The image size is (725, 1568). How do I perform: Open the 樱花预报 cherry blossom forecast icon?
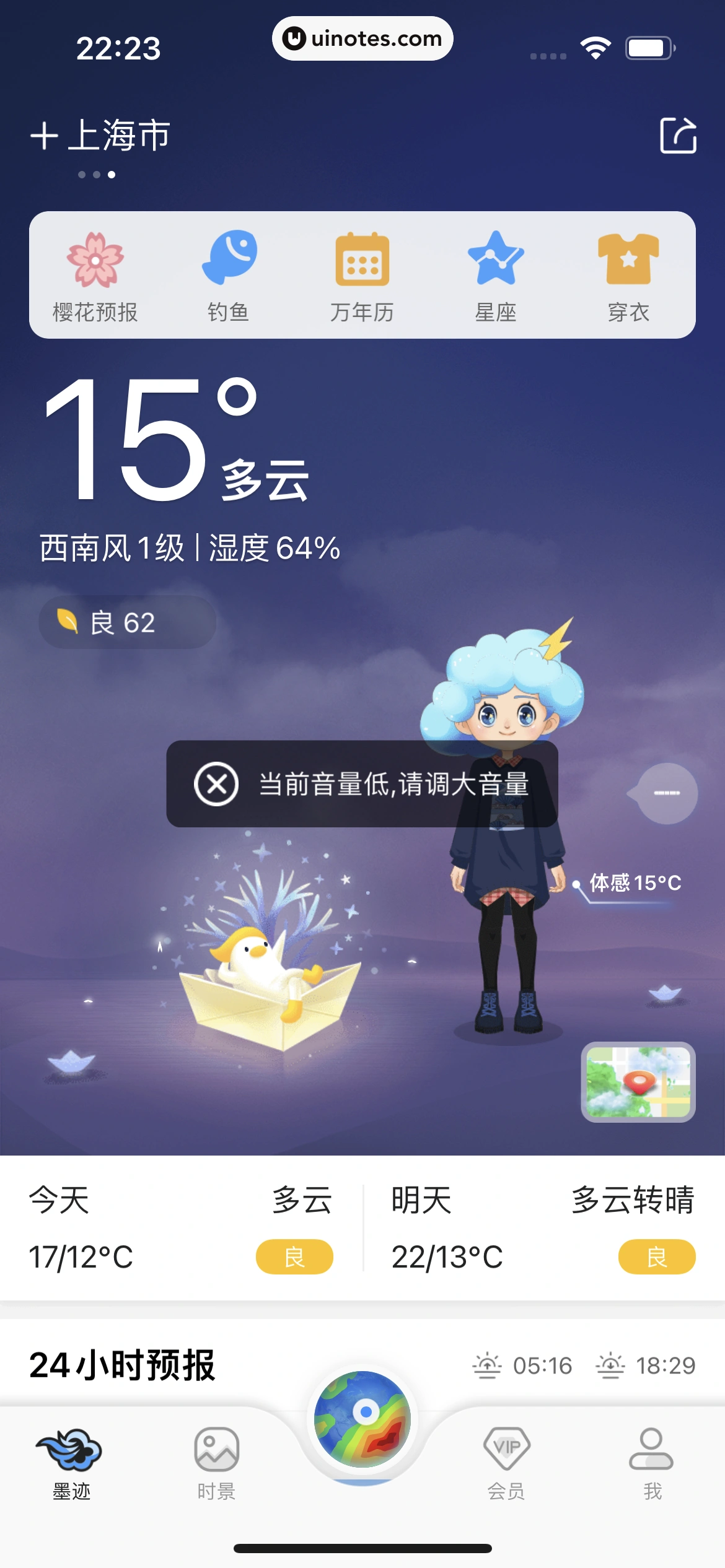click(x=94, y=272)
